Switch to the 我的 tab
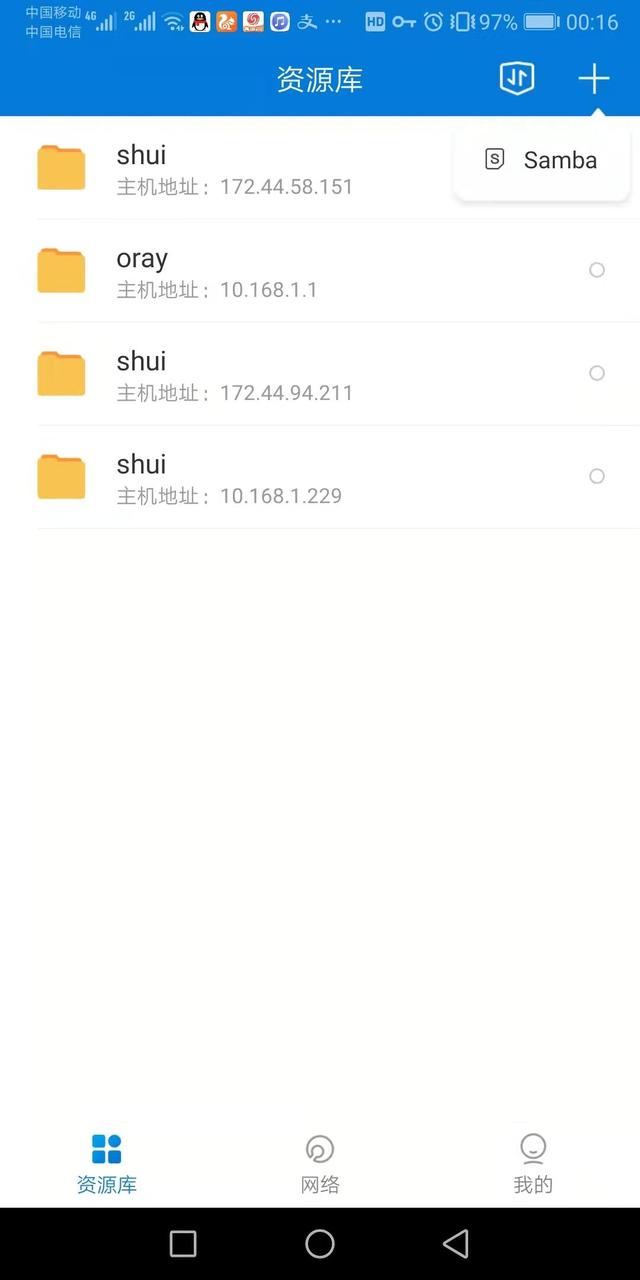 pyautogui.click(x=533, y=1164)
